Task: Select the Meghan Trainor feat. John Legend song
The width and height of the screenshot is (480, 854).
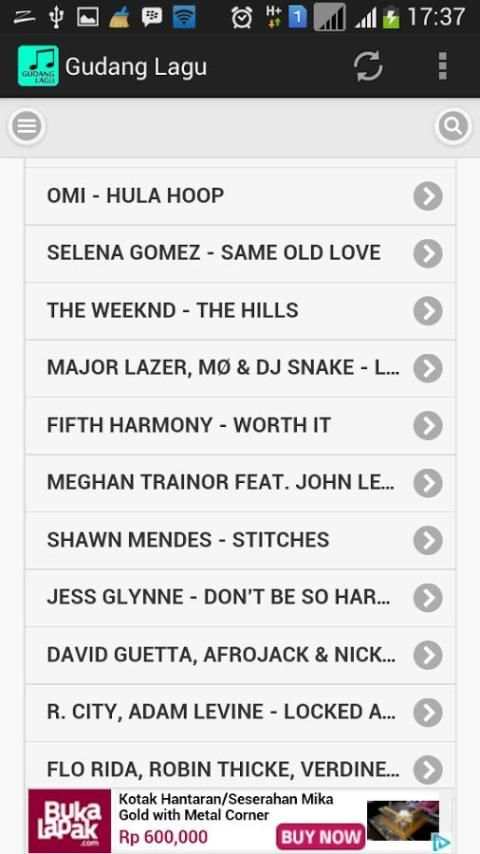Action: (x=240, y=484)
